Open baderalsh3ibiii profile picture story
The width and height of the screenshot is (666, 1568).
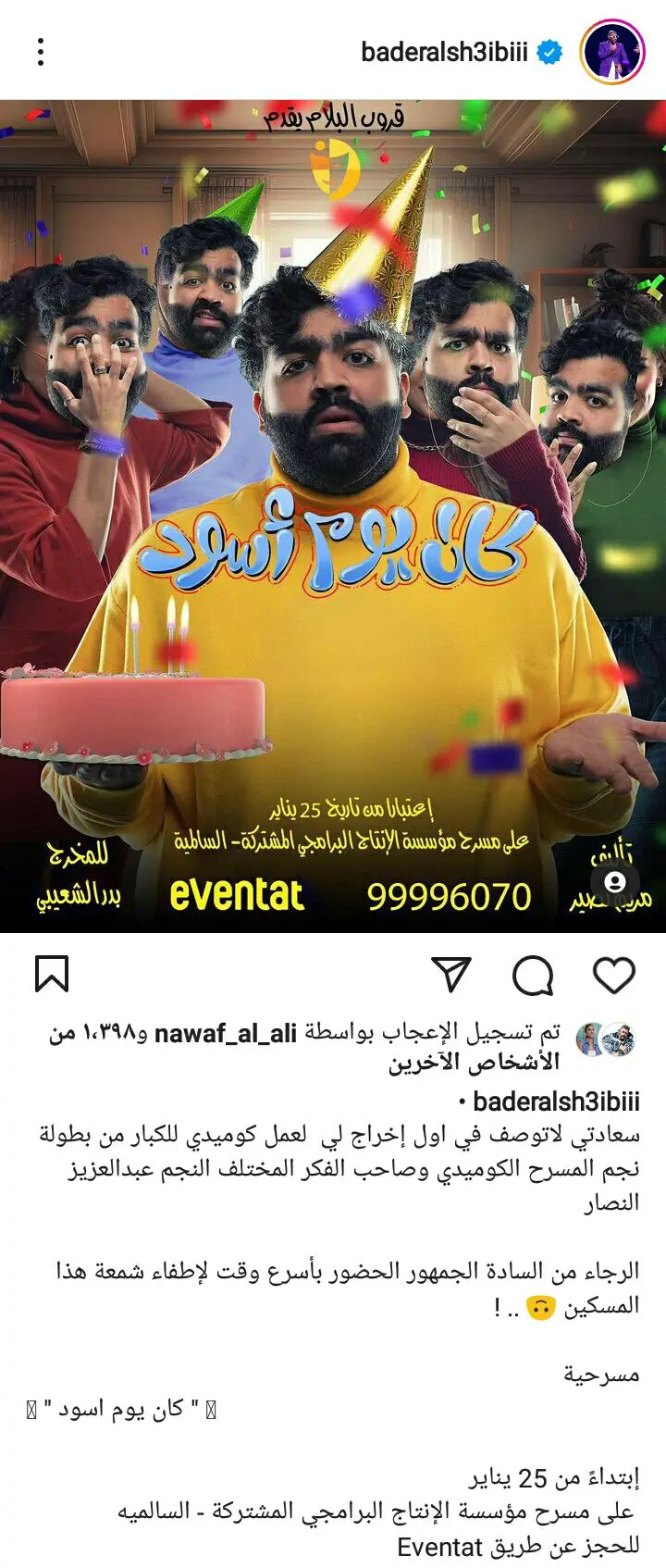coord(611,52)
